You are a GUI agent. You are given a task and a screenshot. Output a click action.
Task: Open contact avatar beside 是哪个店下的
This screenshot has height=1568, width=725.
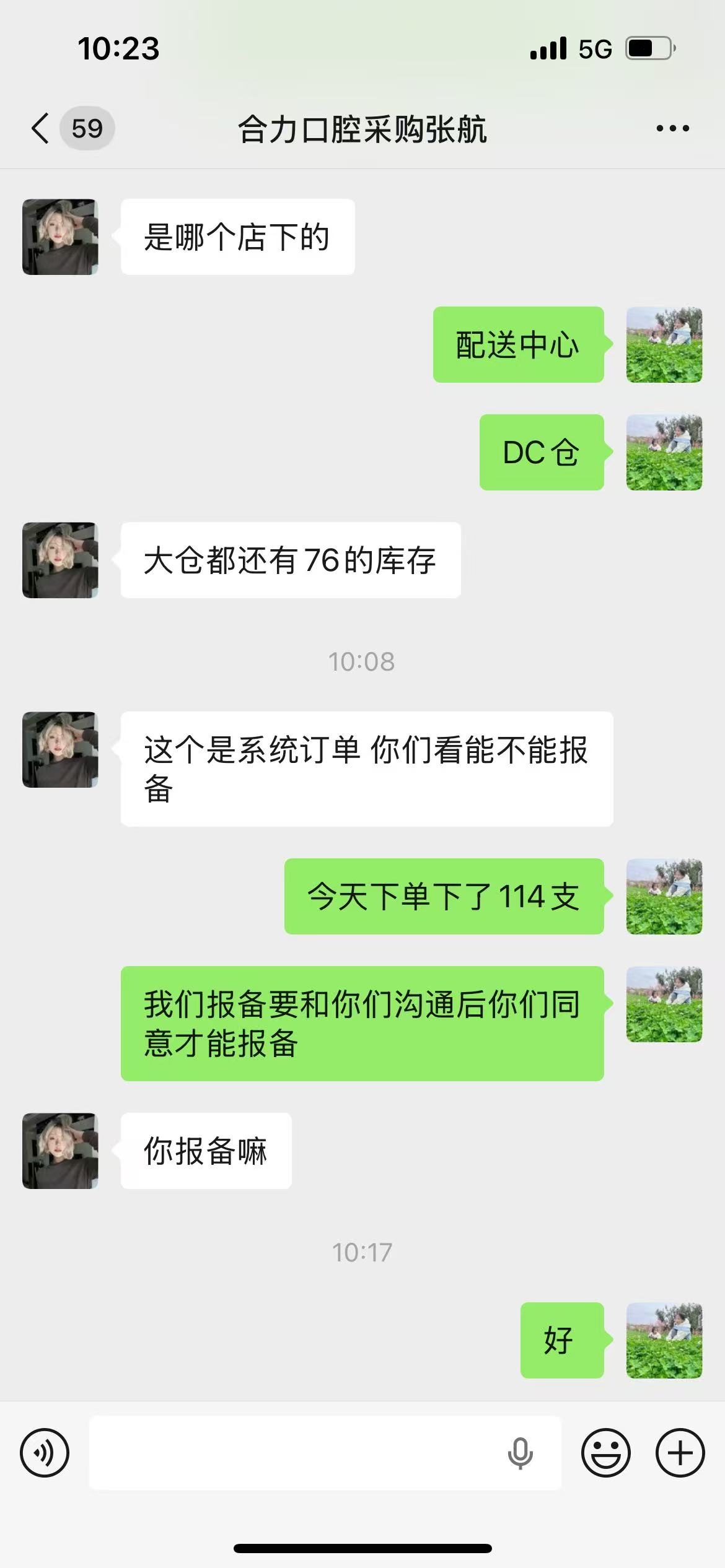(x=60, y=237)
